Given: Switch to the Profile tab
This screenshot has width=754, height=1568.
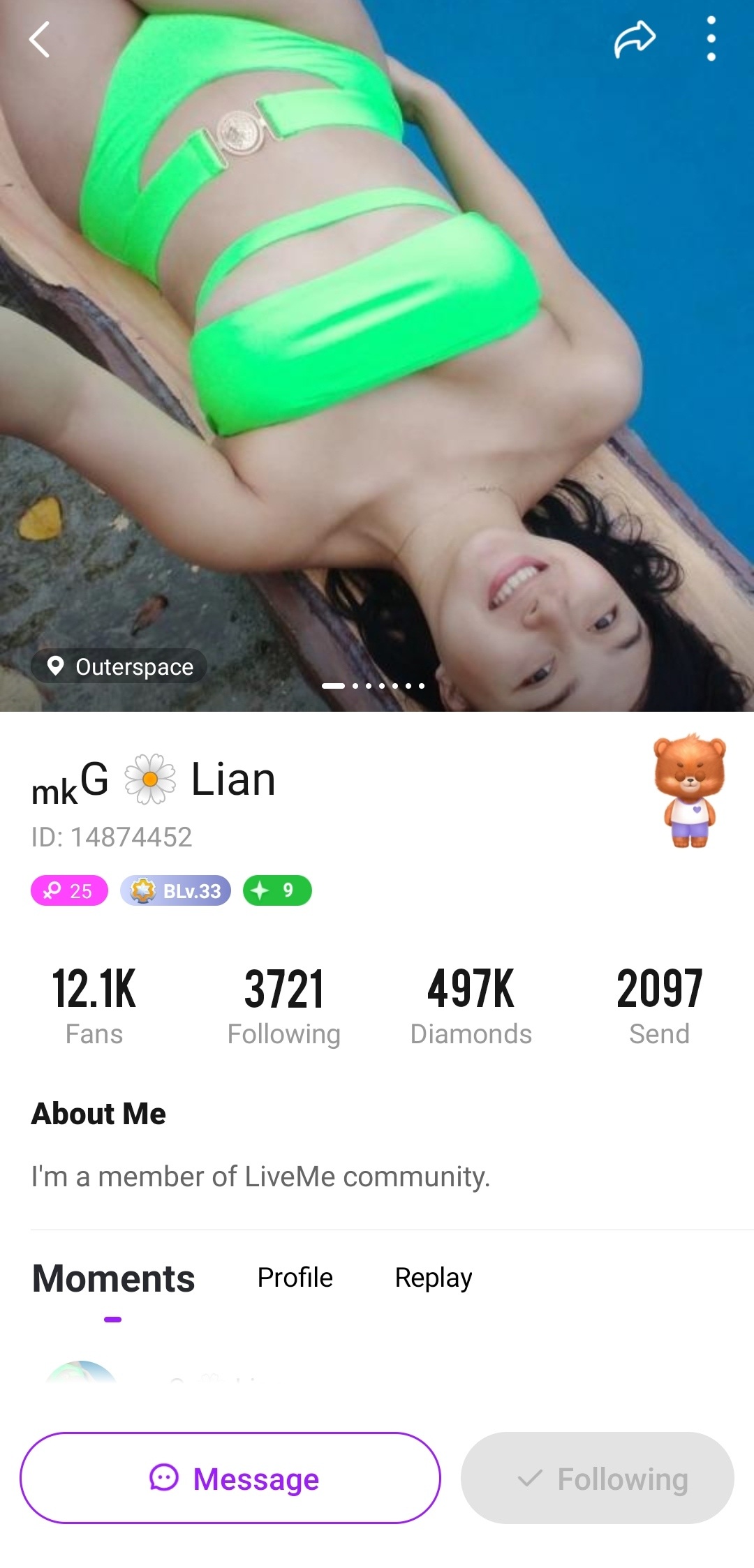Looking at the screenshot, I should (x=295, y=1278).
